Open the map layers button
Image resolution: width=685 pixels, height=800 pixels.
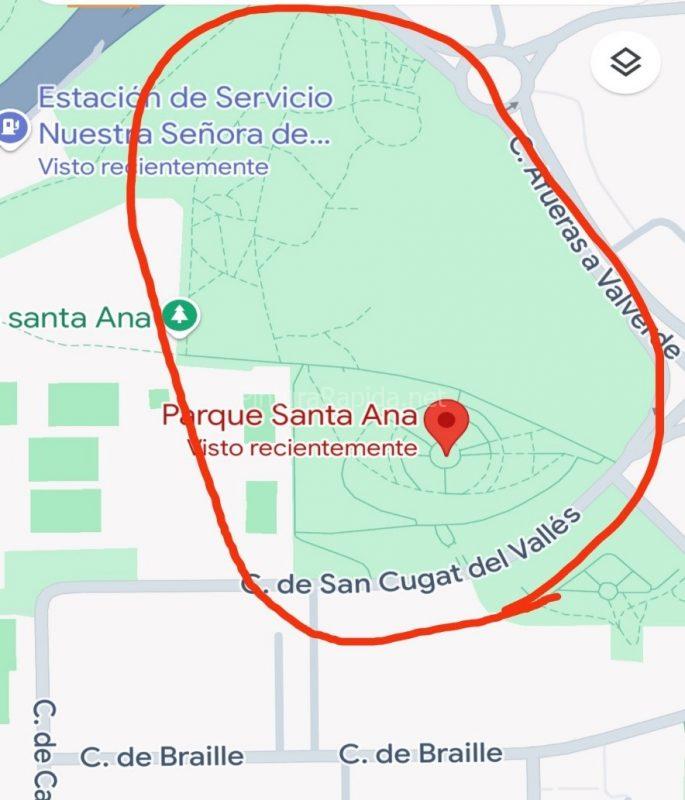point(626,63)
